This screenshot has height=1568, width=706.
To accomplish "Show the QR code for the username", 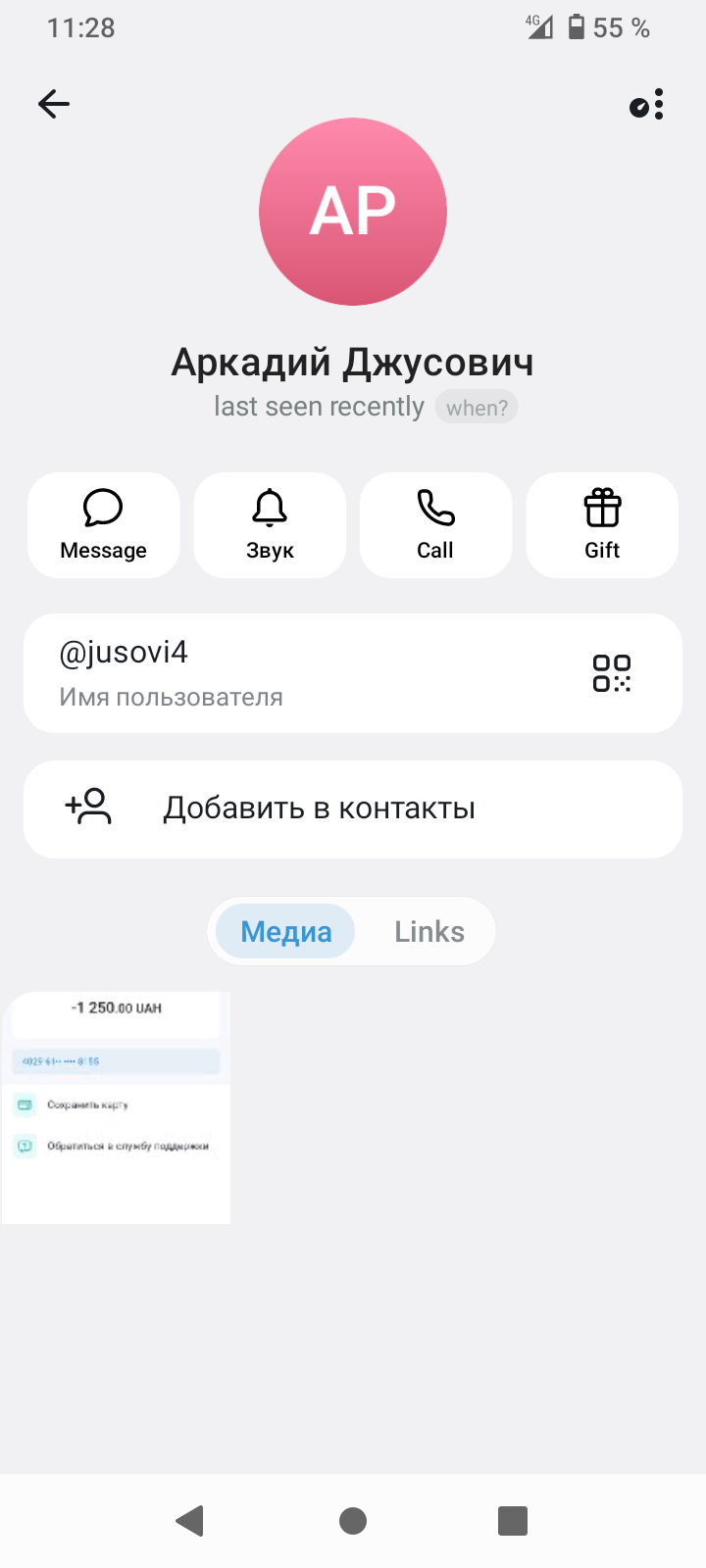I will pos(612,673).
